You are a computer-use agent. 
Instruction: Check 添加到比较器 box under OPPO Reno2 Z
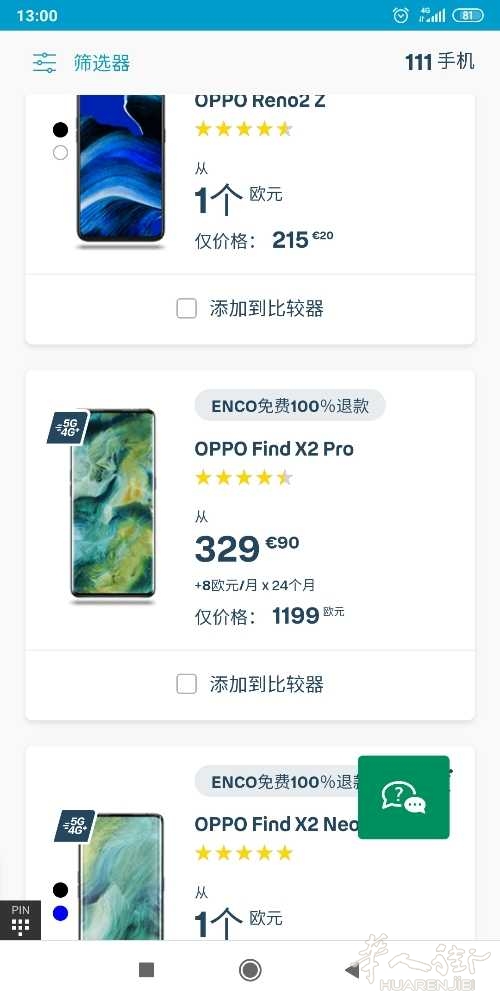click(x=186, y=309)
